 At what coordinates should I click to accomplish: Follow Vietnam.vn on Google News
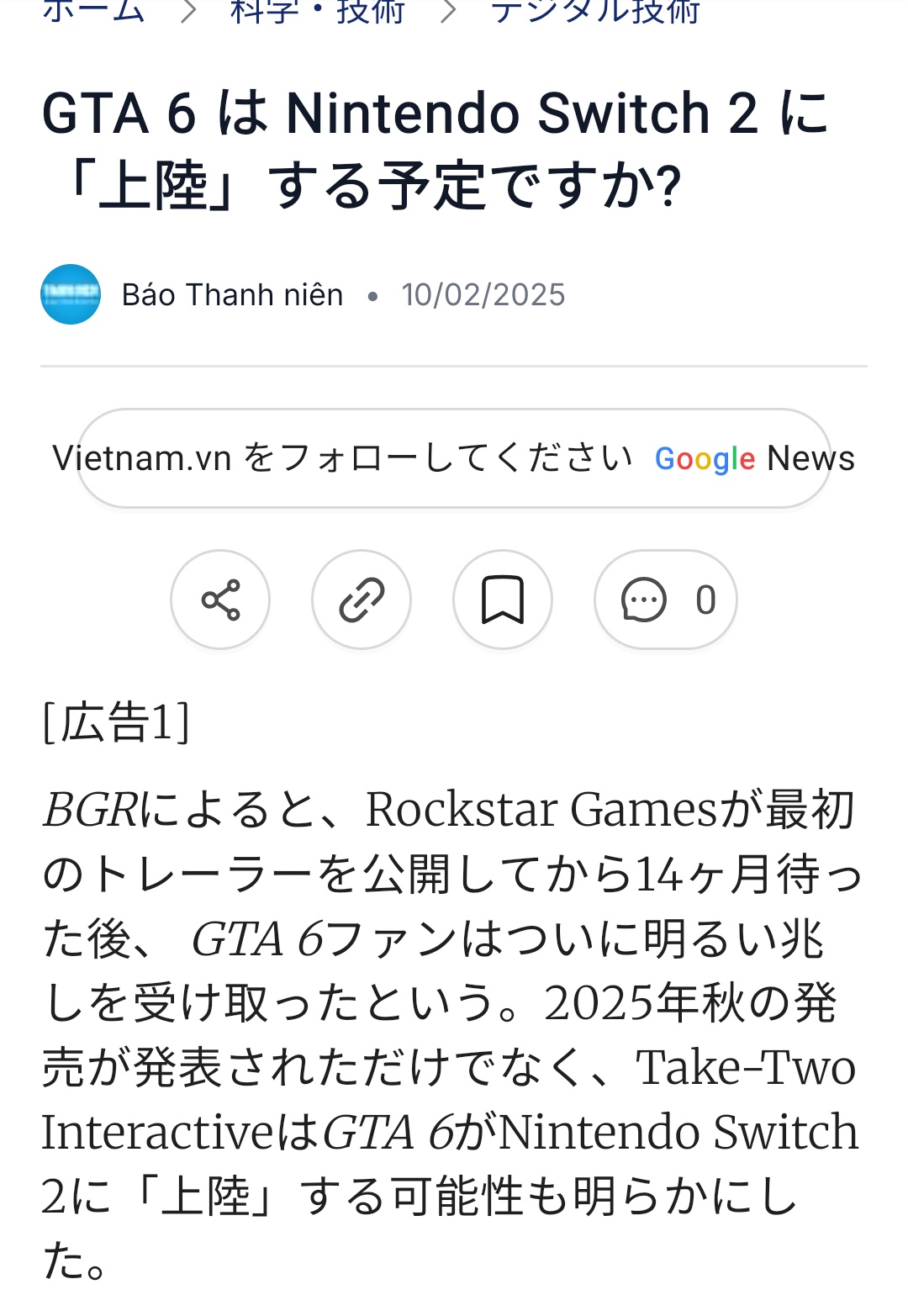[454, 458]
